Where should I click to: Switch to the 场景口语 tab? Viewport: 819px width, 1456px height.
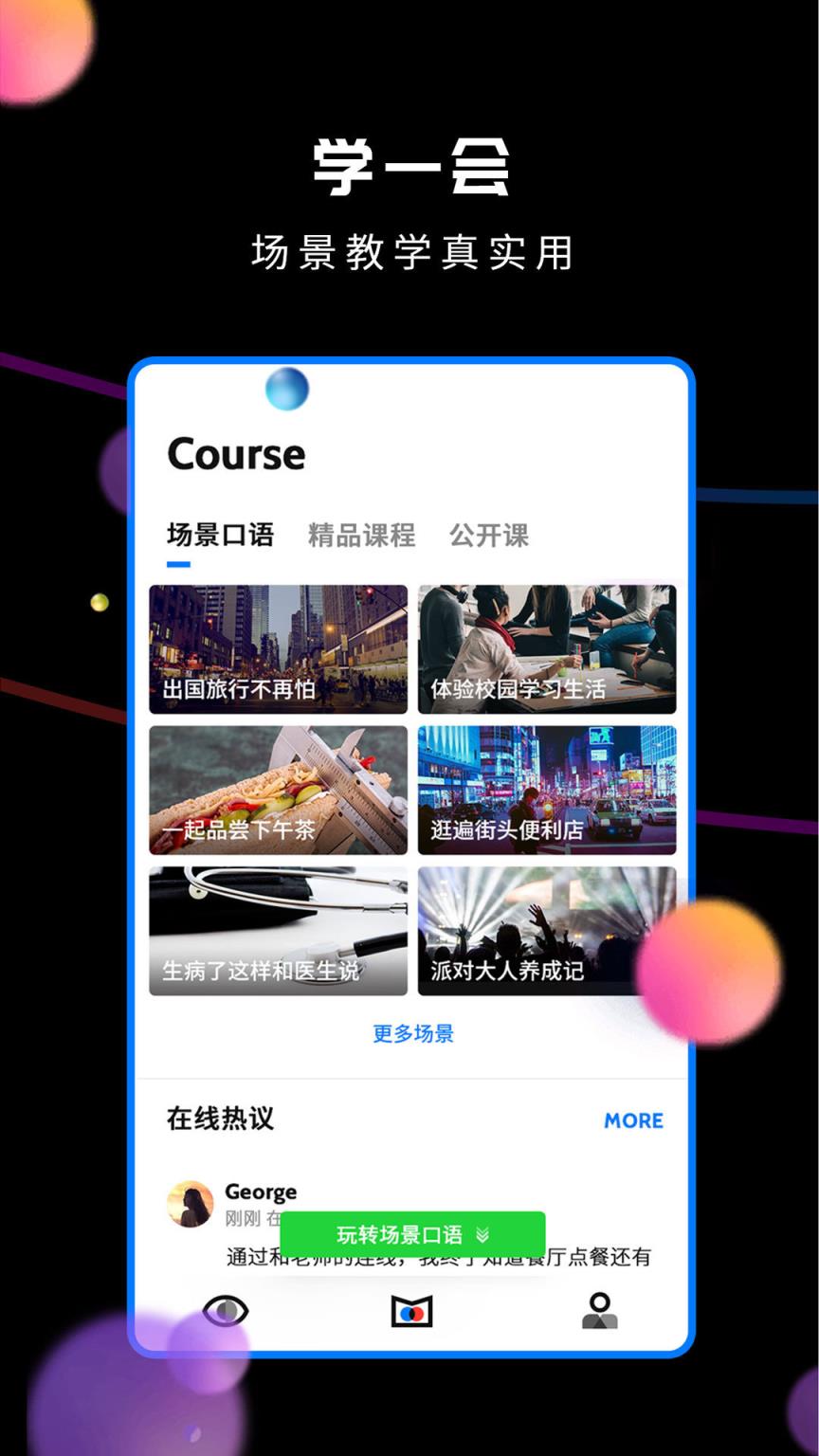(219, 536)
